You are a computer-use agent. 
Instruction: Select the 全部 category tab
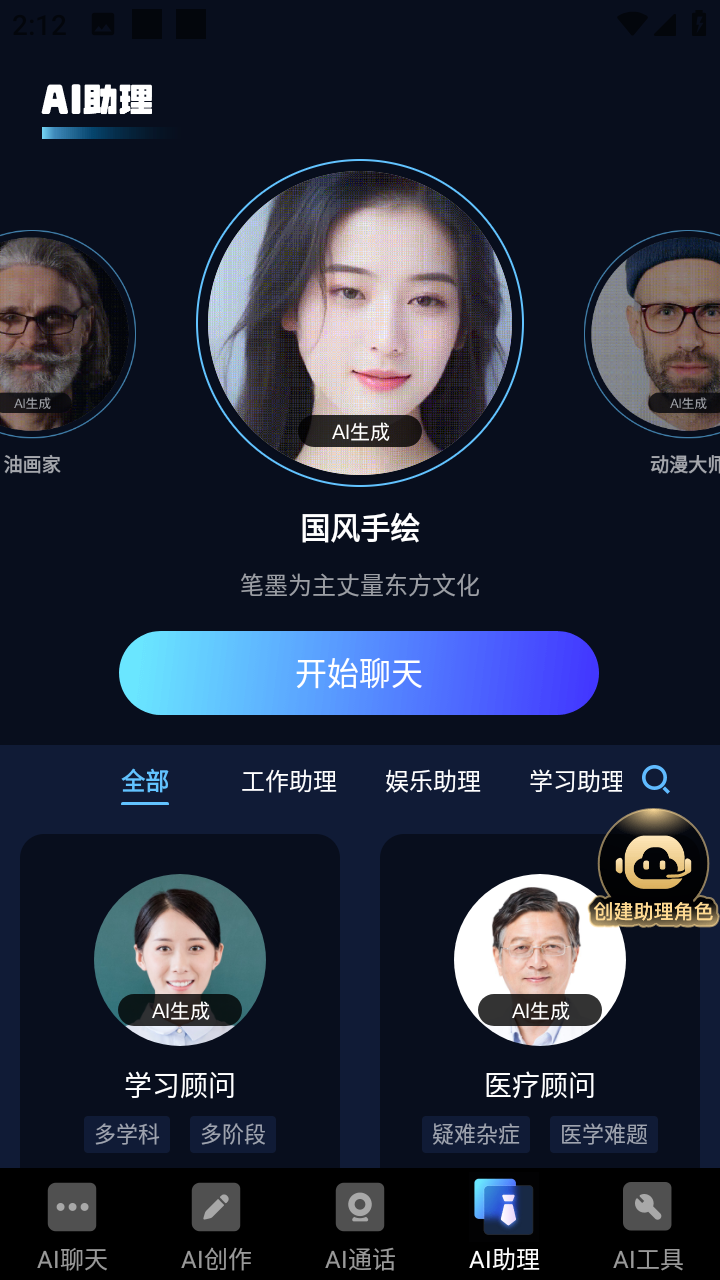[x=145, y=781]
